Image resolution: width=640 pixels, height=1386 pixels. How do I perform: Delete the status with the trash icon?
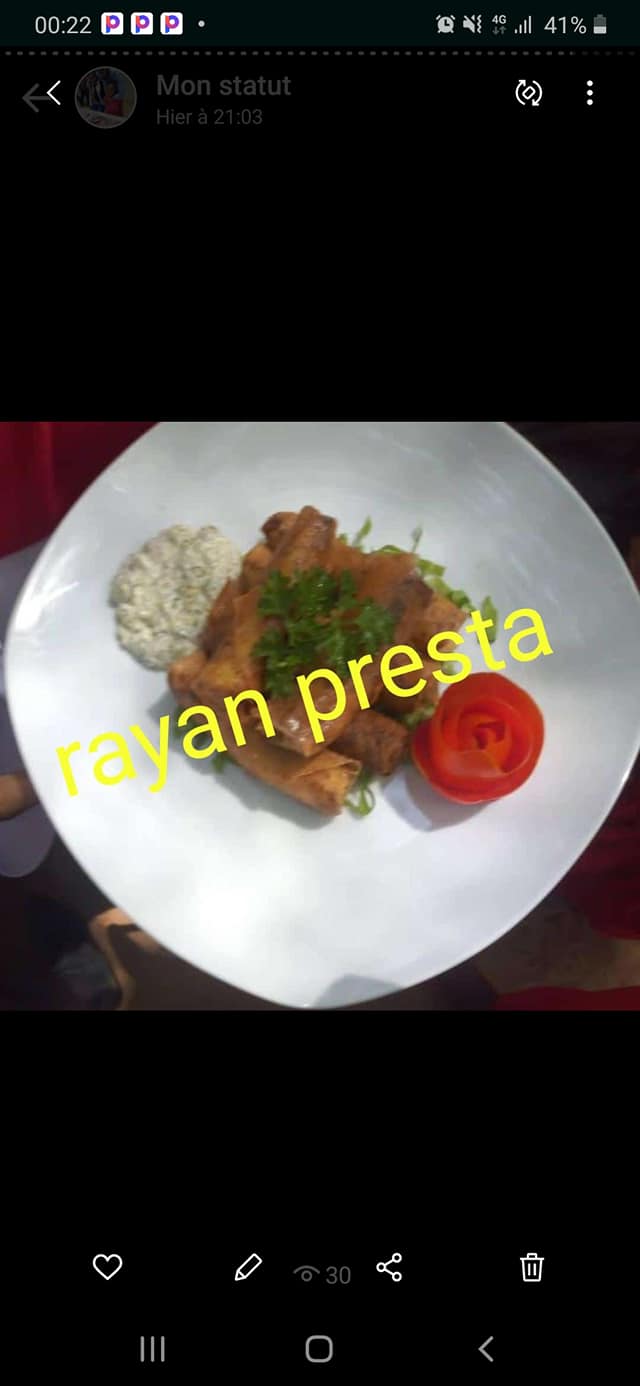coord(532,1267)
